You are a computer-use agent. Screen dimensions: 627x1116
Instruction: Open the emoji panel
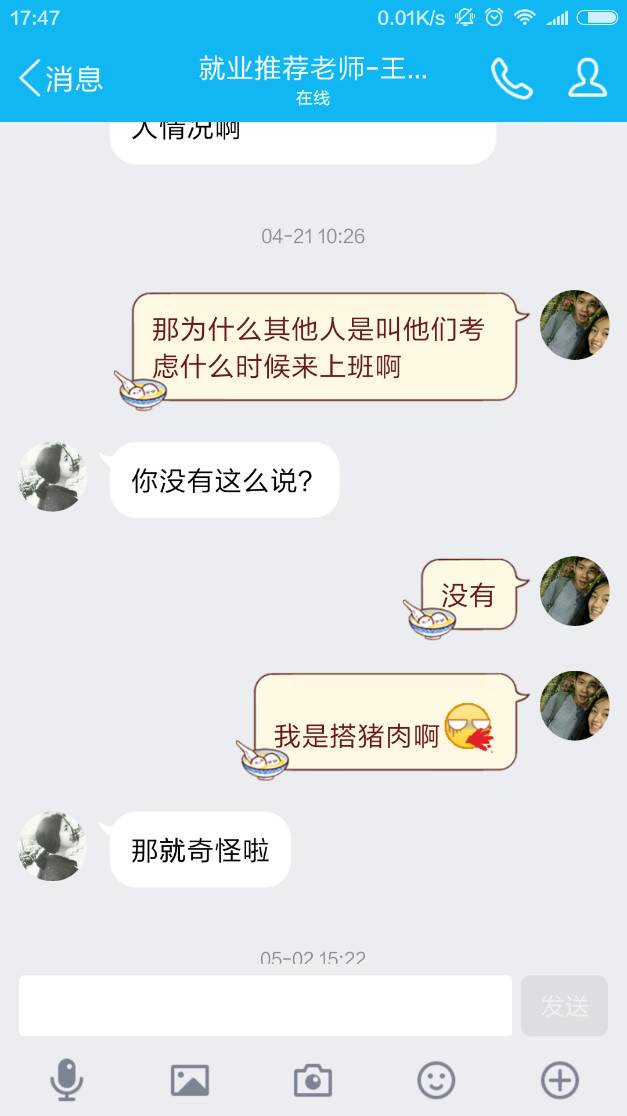coord(436,1080)
